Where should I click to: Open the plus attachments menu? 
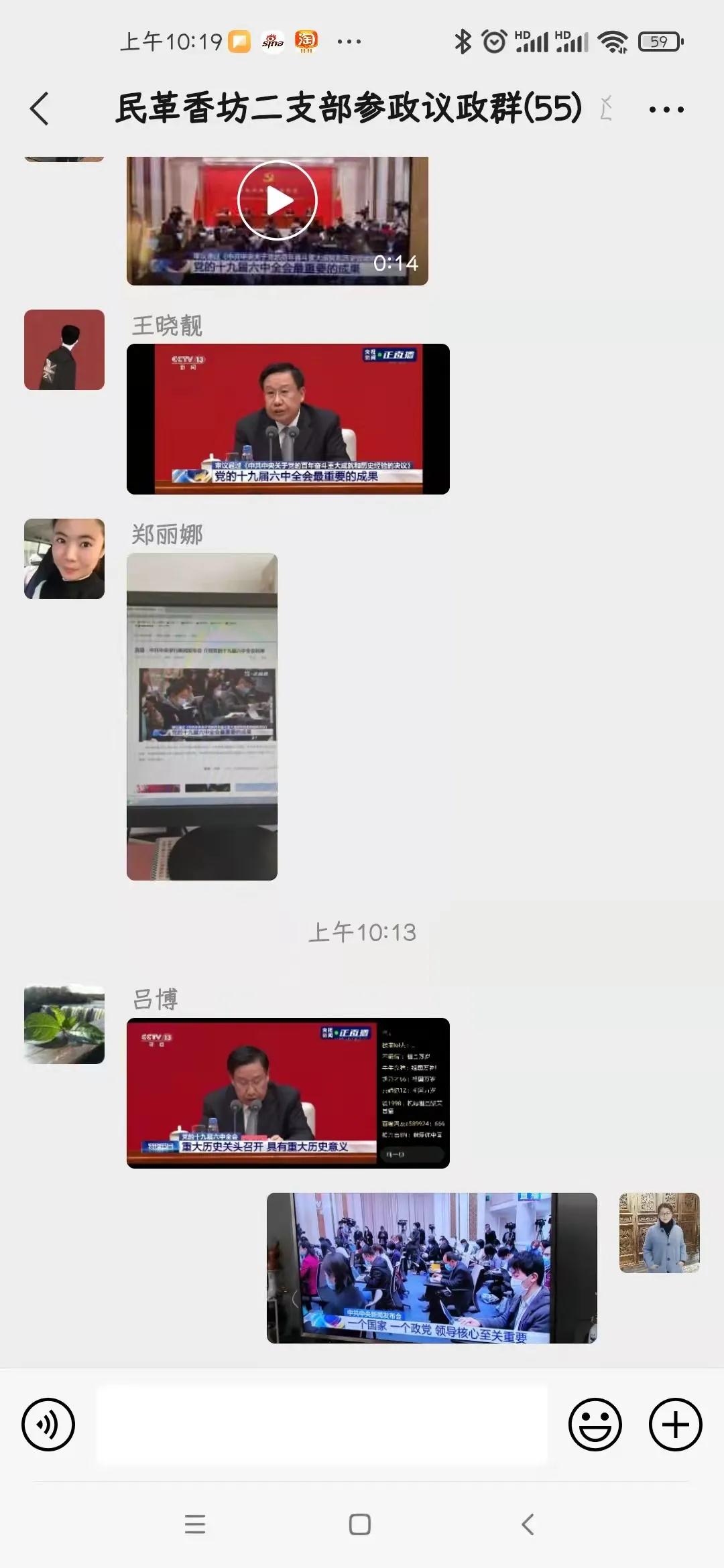[675, 1425]
